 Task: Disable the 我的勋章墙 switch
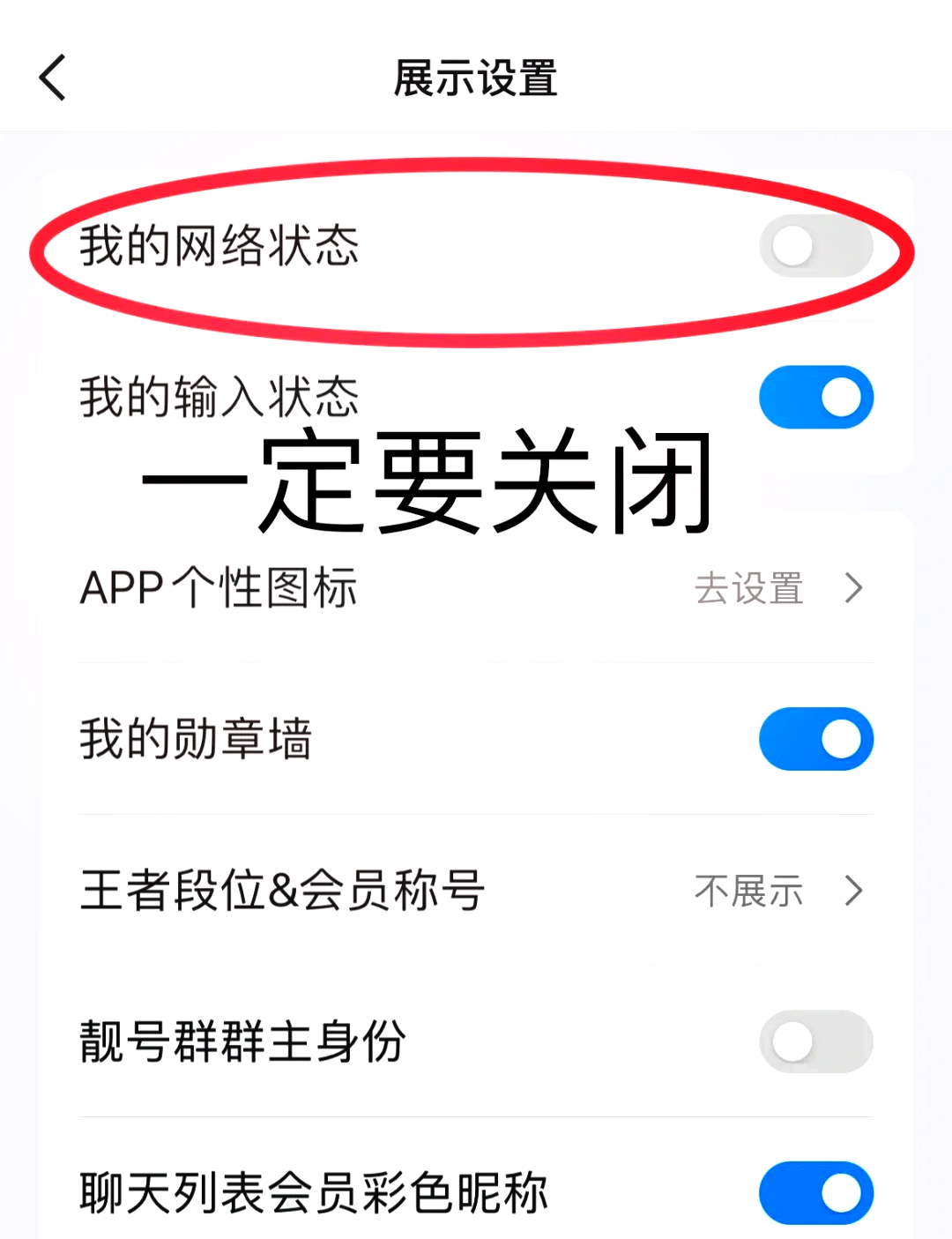pos(815,739)
